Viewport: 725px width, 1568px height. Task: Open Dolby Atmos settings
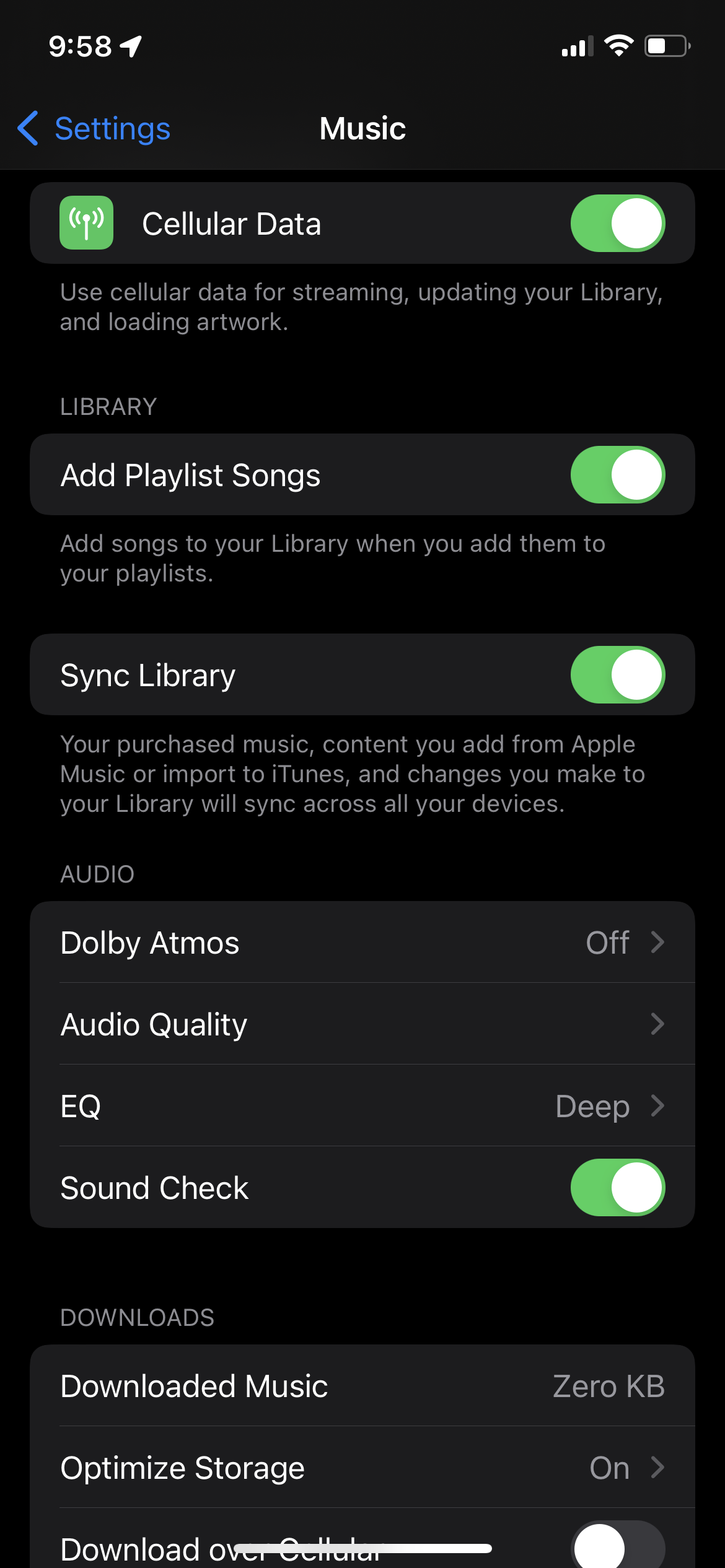[x=362, y=943]
